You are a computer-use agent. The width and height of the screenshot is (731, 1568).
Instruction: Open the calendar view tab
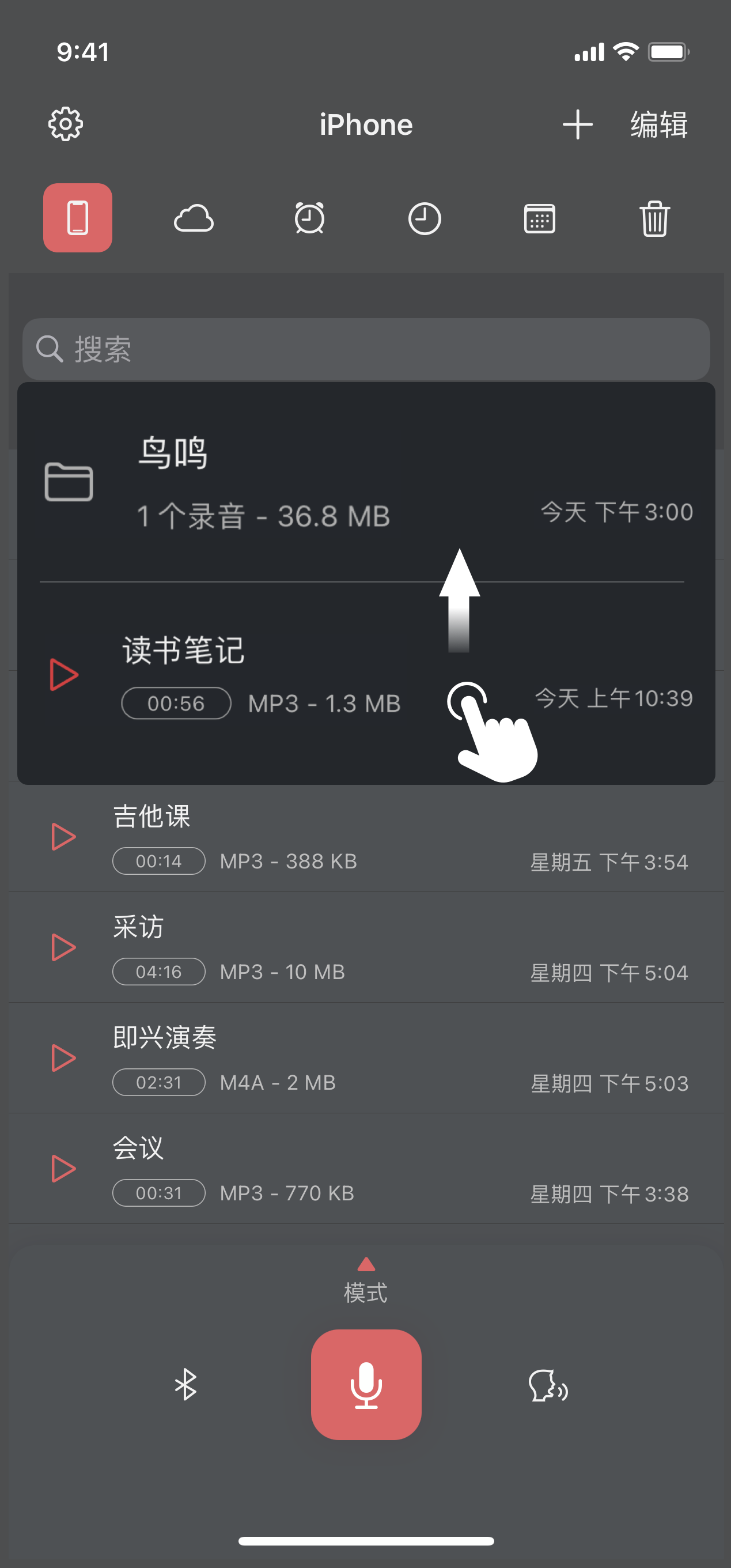[539, 218]
